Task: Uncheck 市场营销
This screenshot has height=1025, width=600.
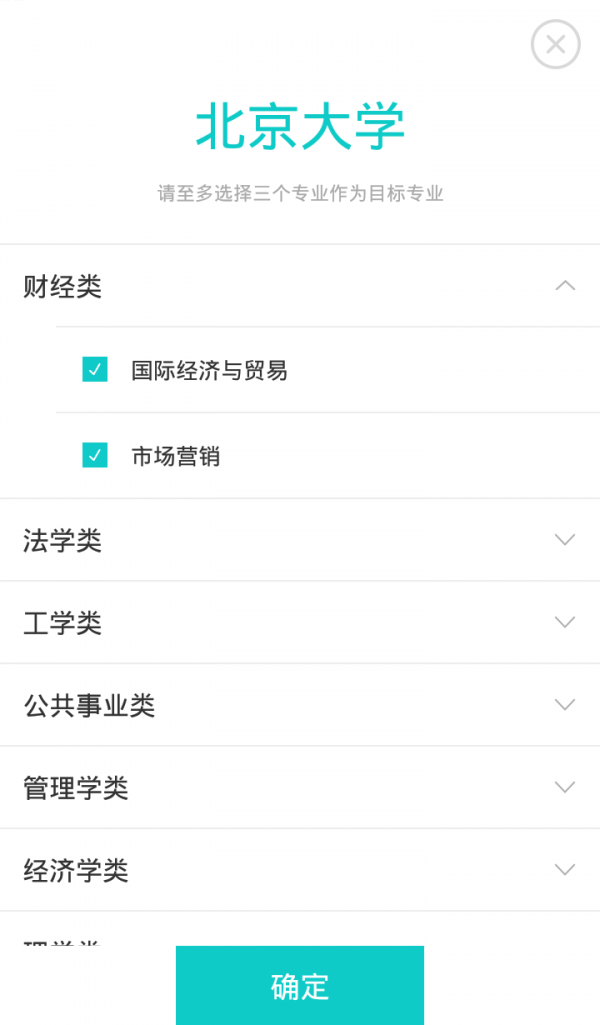Action: (x=95, y=456)
